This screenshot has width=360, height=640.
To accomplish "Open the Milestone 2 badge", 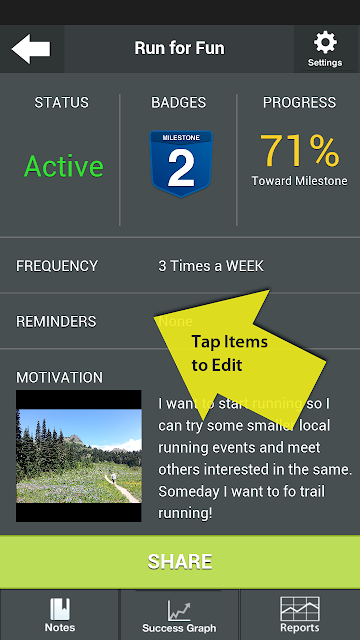I will click(x=181, y=164).
